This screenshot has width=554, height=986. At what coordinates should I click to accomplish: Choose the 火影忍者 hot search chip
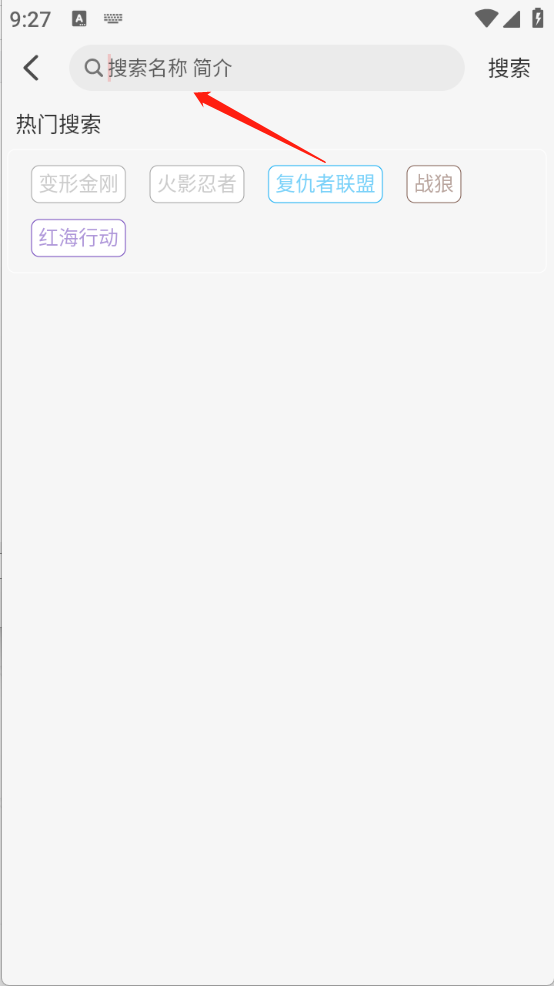click(x=197, y=184)
